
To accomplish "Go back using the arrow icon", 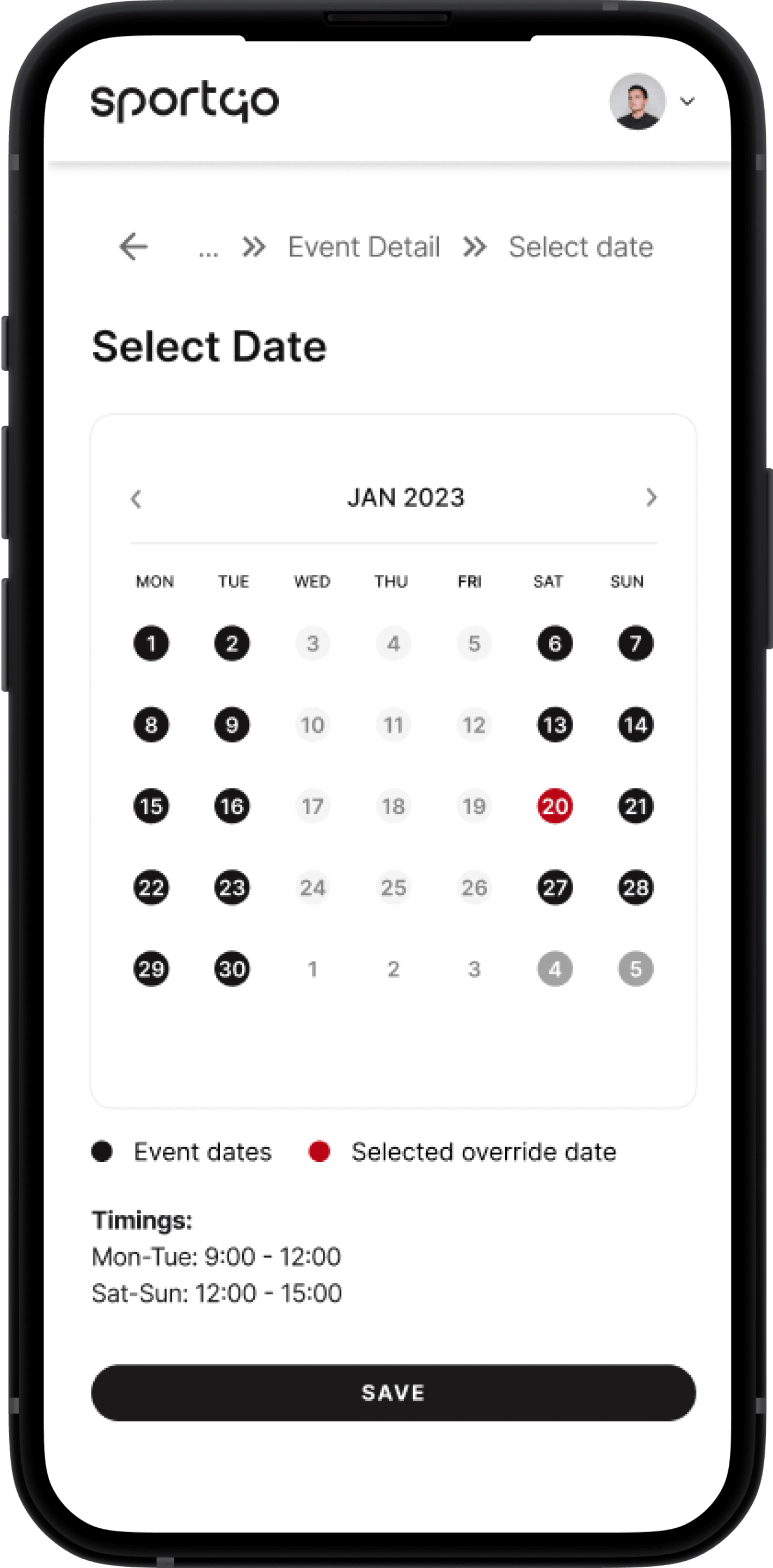I will 133,247.
